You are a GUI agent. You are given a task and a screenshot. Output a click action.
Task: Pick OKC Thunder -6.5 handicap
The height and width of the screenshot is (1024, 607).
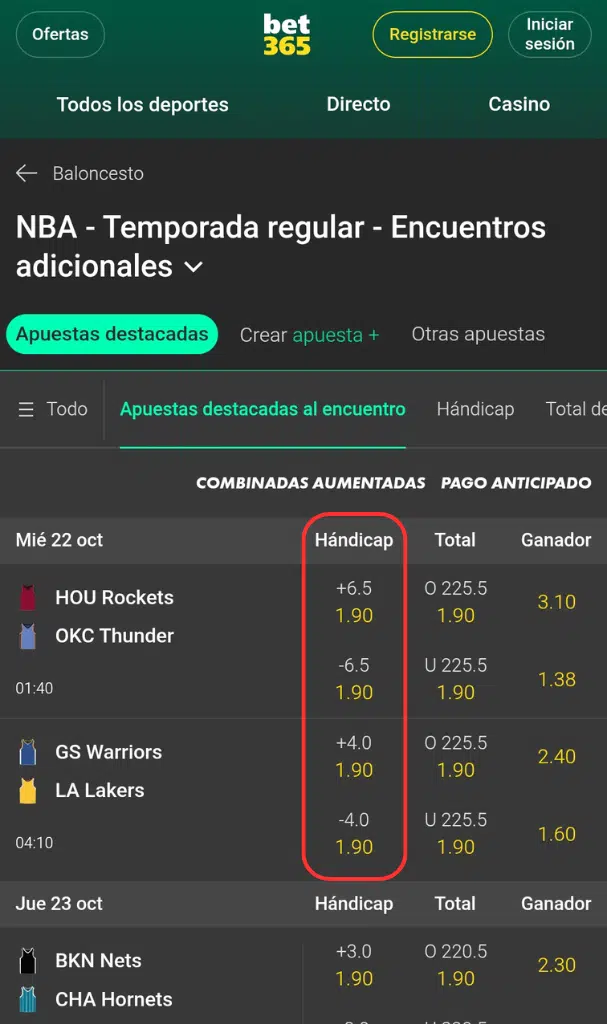pyautogui.click(x=354, y=679)
